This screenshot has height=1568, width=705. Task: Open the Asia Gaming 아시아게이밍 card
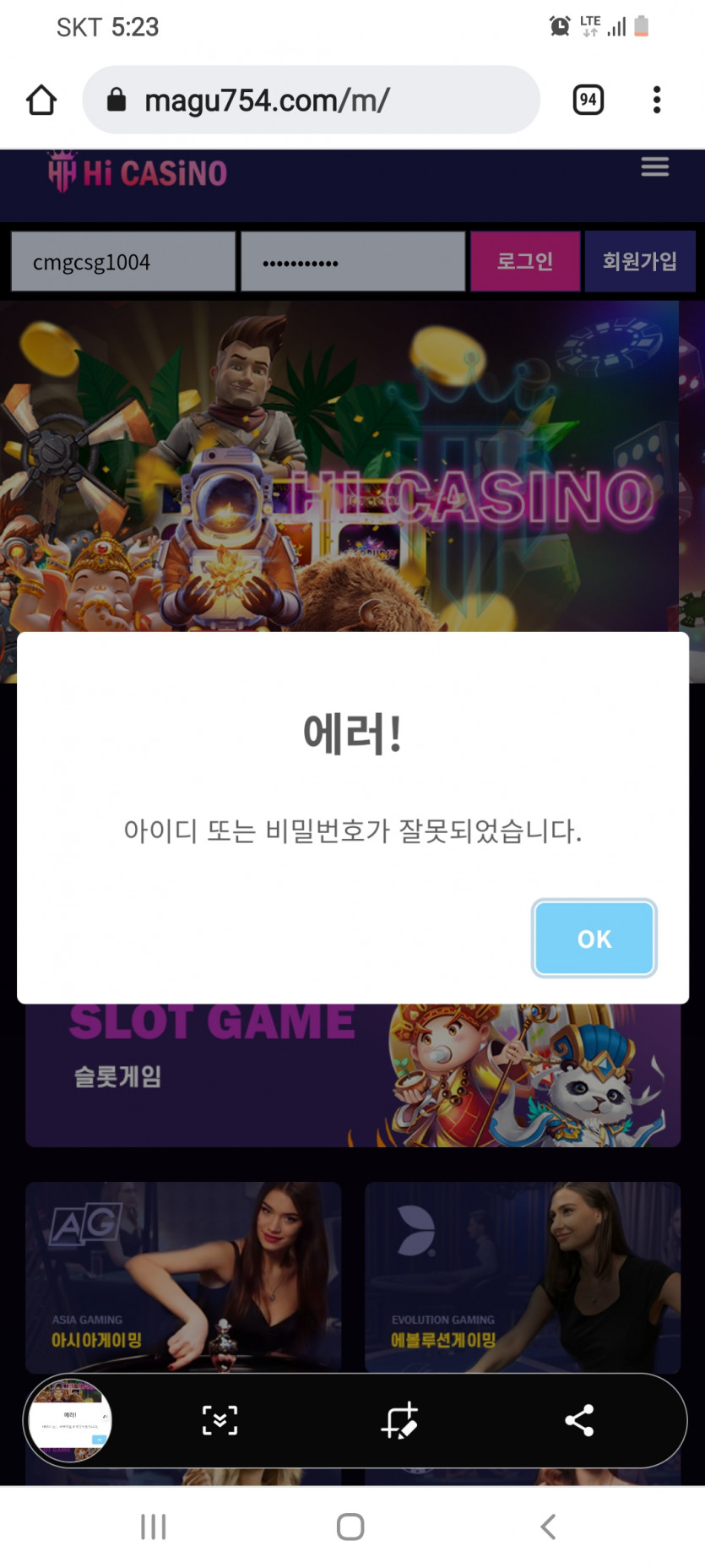coord(182,1276)
